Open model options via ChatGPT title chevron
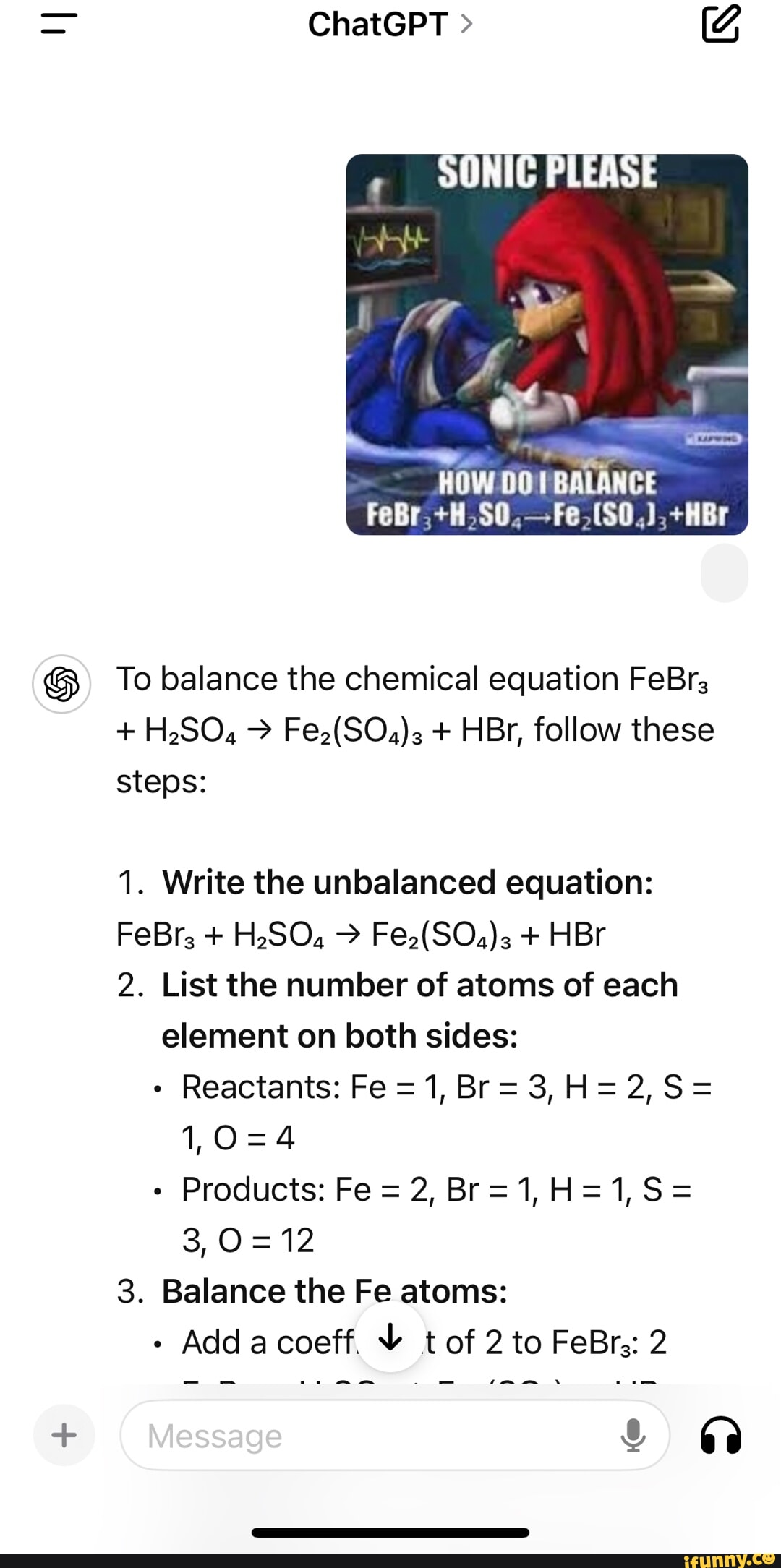The width and height of the screenshot is (781, 1568). click(467, 25)
